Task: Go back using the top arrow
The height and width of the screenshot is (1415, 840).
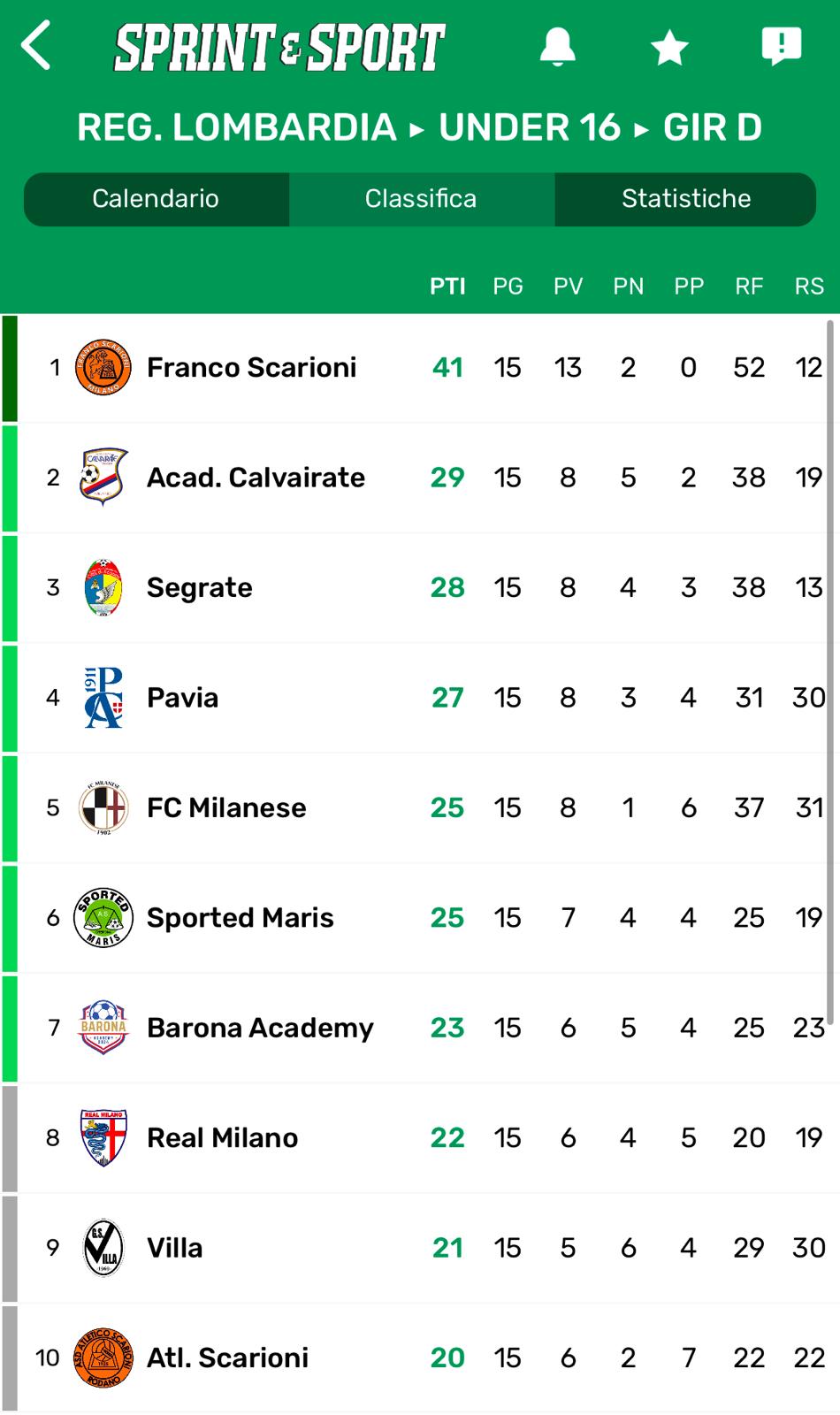Action: point(37,46)
